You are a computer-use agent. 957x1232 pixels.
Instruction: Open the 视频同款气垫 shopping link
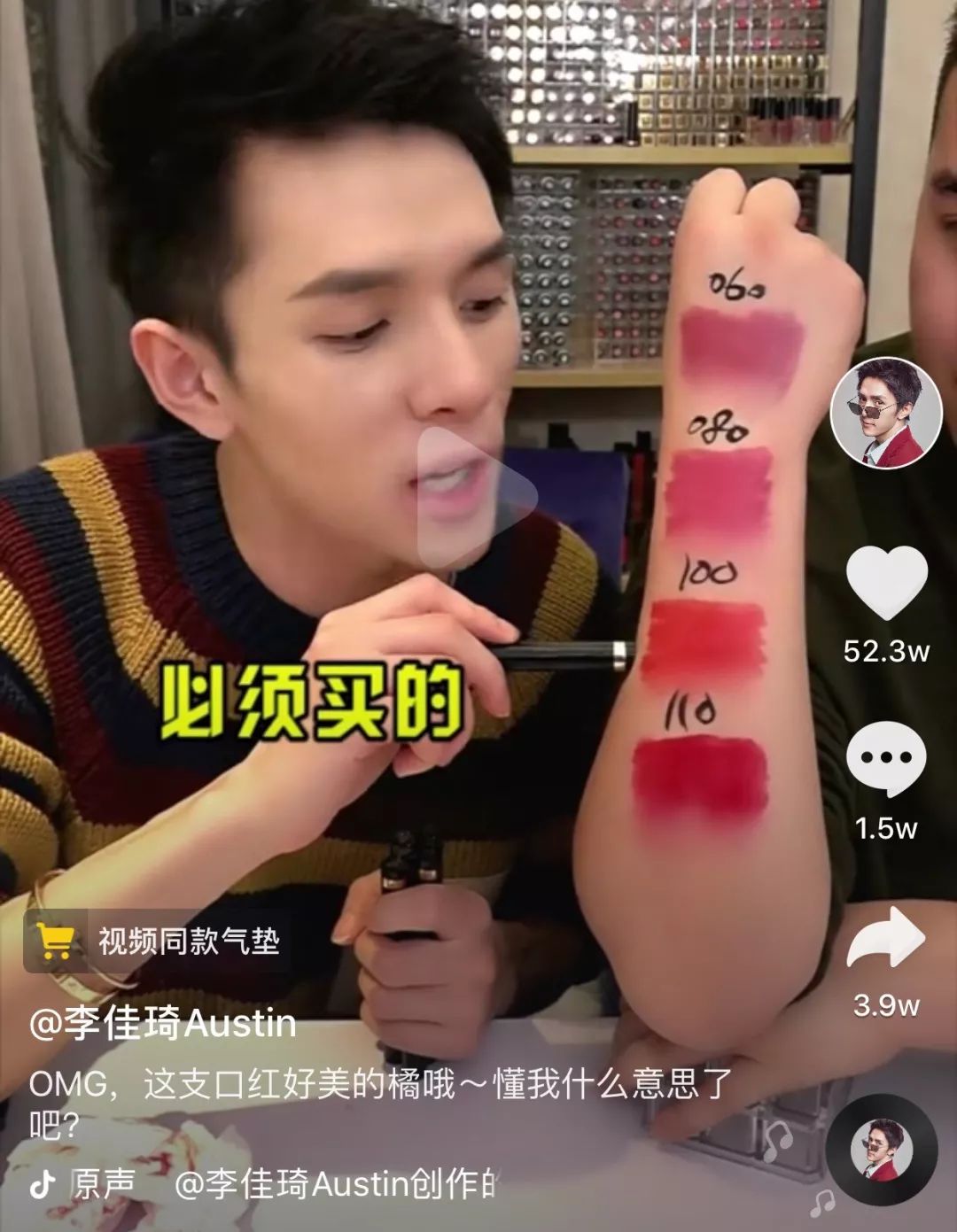tap(159, 941)
